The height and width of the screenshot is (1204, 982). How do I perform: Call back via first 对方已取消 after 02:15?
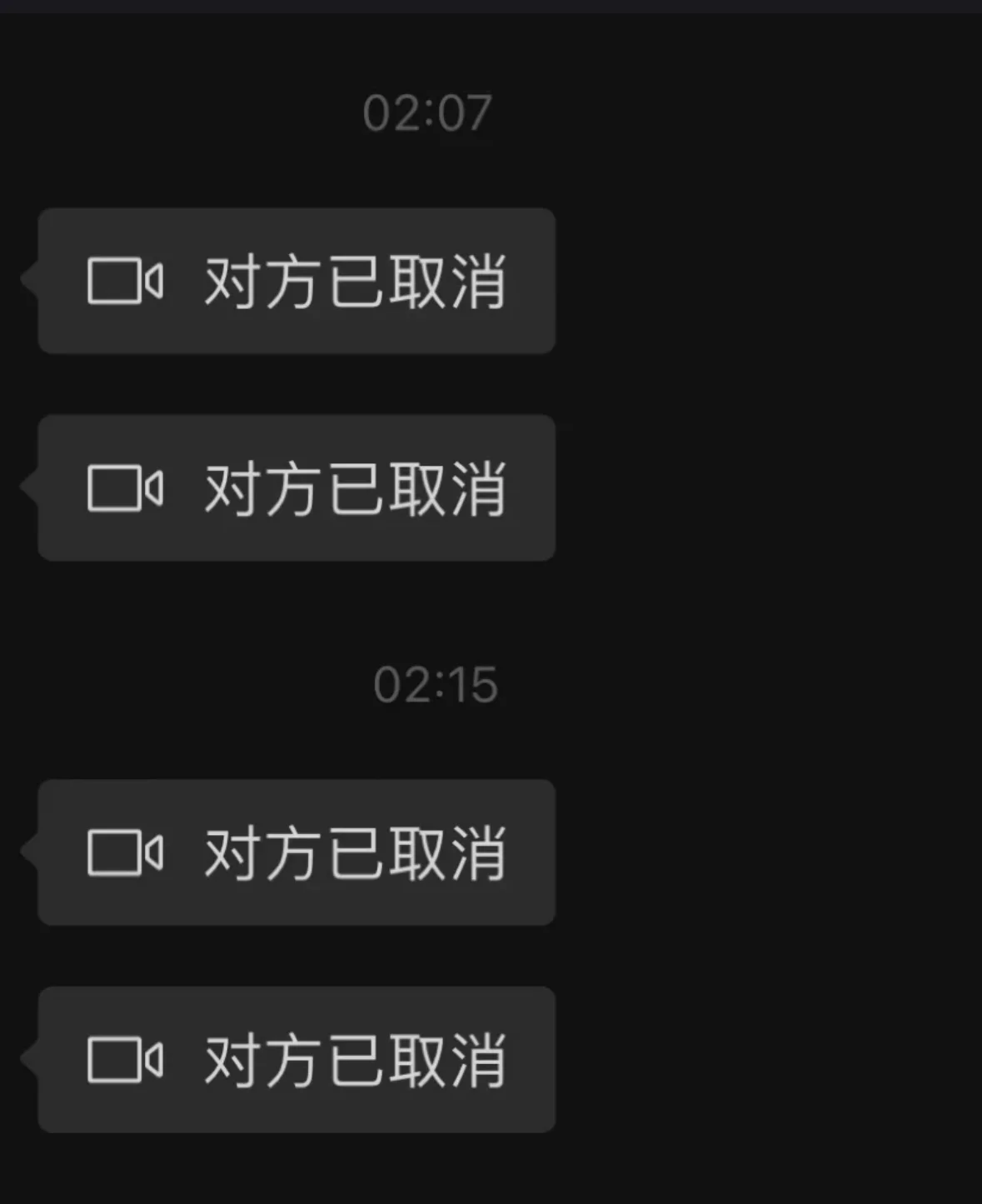pyautogui.click(x=297, y=852)
